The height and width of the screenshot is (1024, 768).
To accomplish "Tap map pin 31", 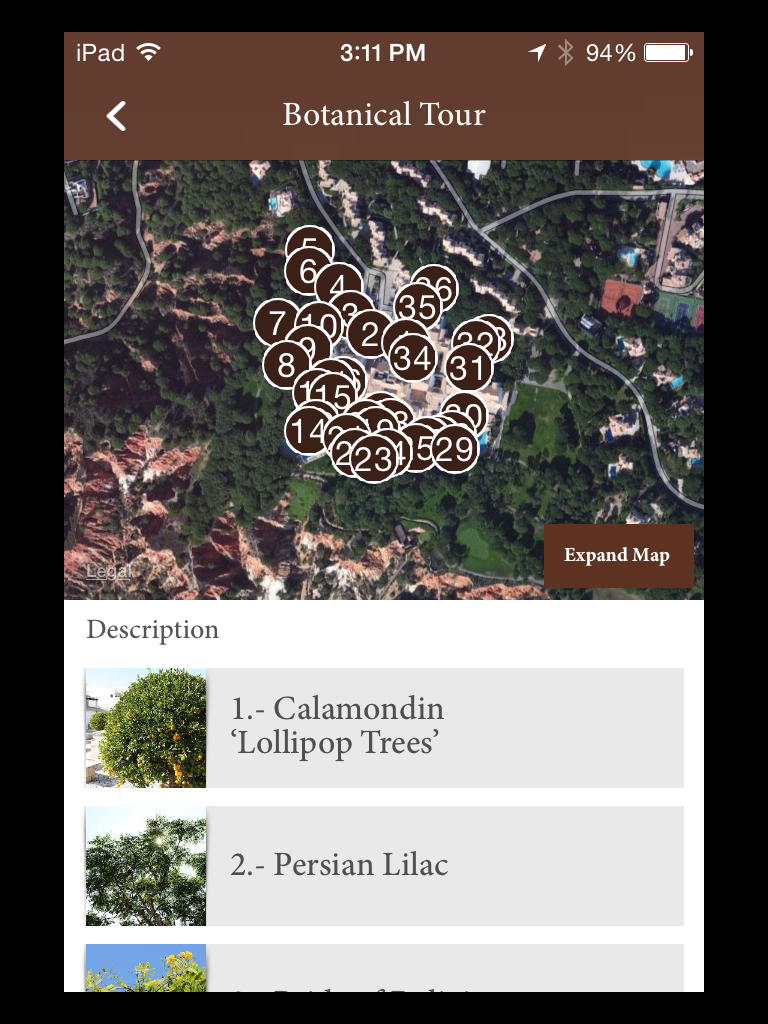I will (468, 369).
